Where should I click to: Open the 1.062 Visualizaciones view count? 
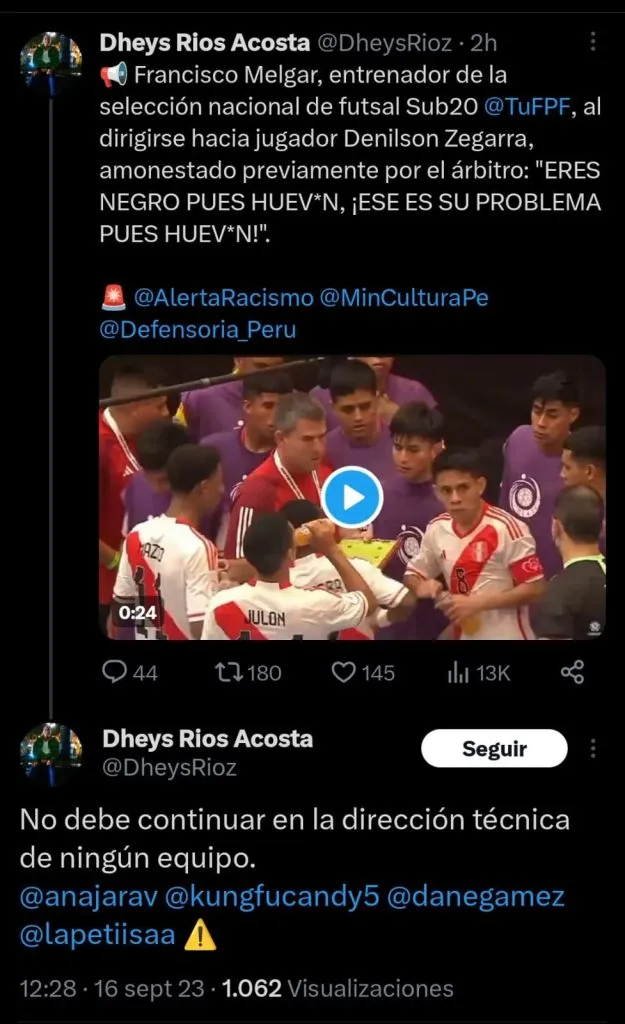point(337,988)
